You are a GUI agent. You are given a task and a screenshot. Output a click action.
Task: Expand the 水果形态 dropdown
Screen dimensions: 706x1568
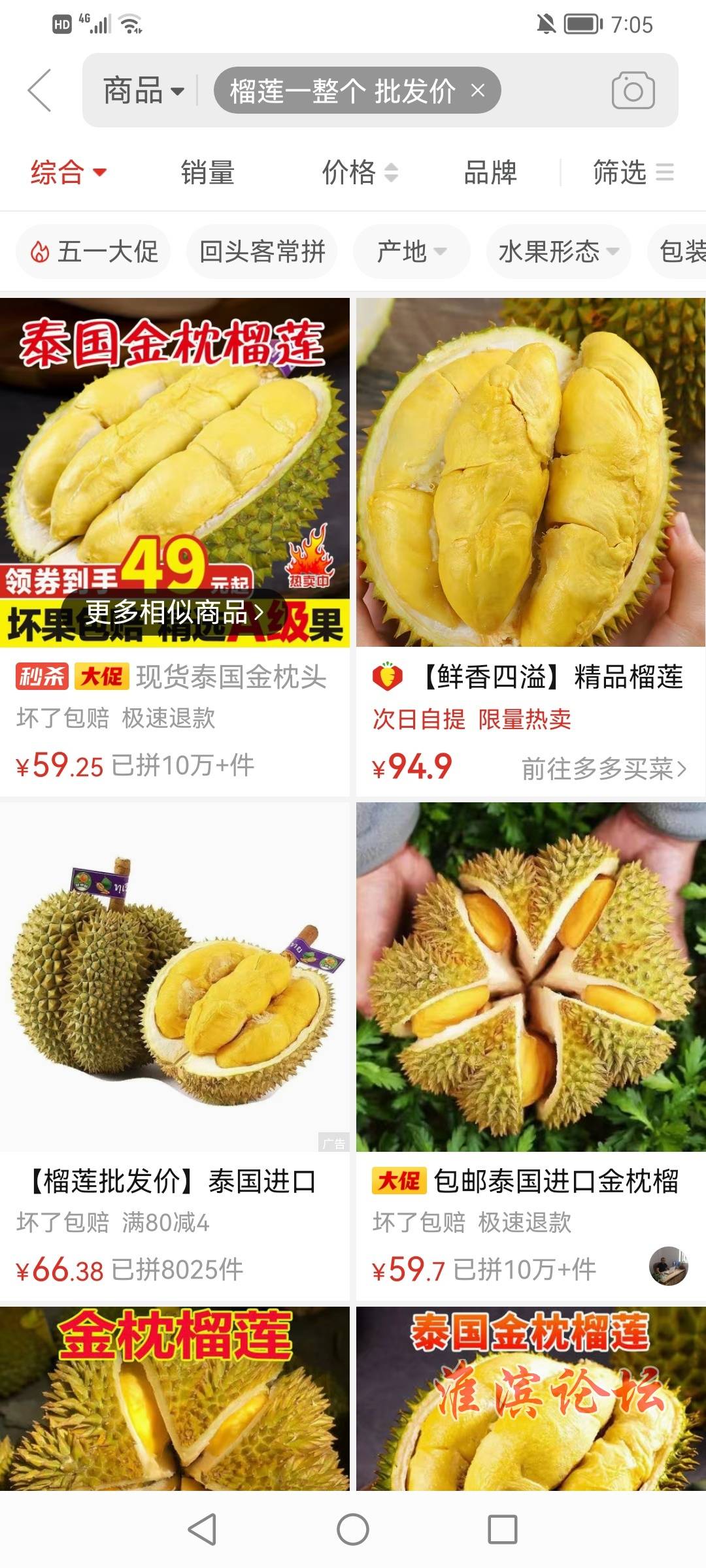[x=558, y=252]
